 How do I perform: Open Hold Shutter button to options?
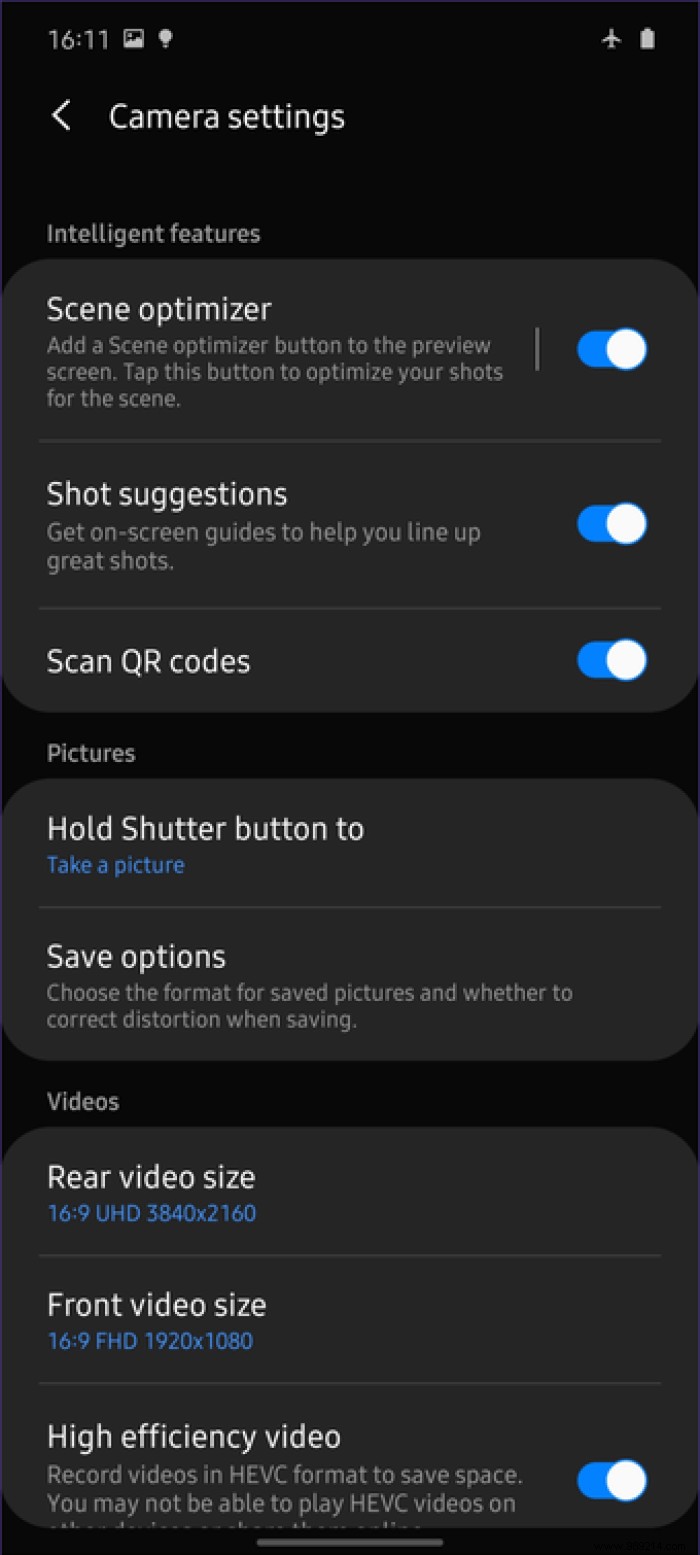[x=300, y=844]
